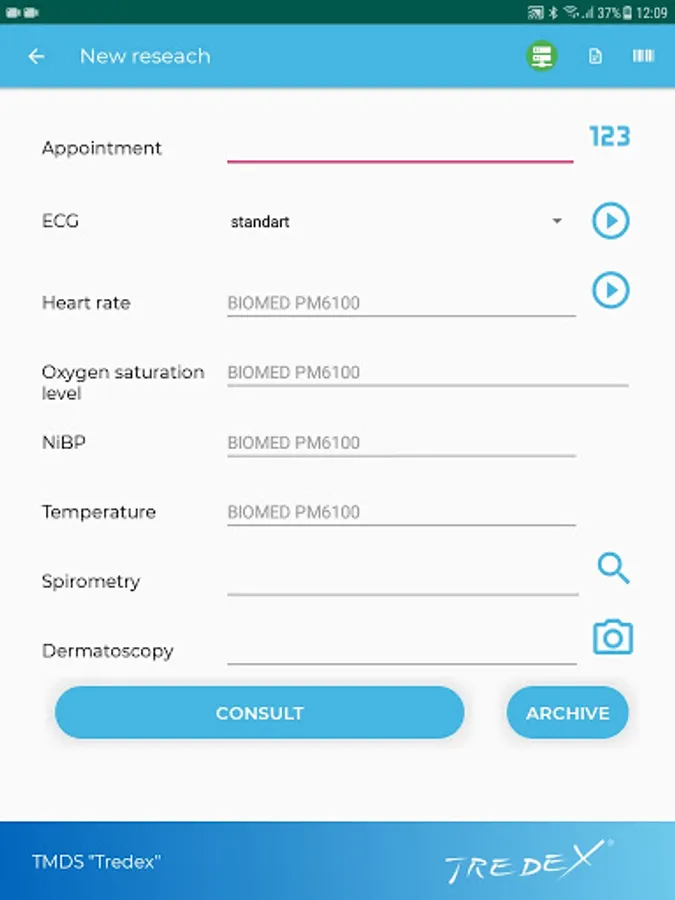Start the ECG recording play button

point(611,220)
